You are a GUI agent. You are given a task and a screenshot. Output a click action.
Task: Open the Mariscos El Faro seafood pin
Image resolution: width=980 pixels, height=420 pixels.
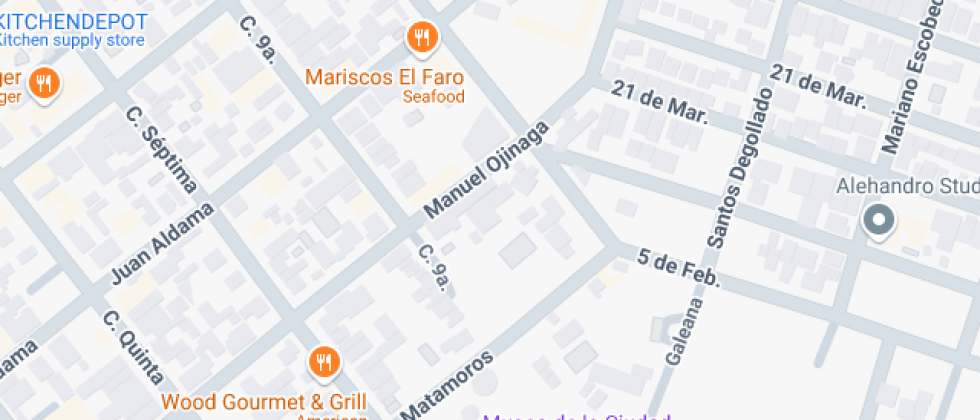(x=423, y=39)
